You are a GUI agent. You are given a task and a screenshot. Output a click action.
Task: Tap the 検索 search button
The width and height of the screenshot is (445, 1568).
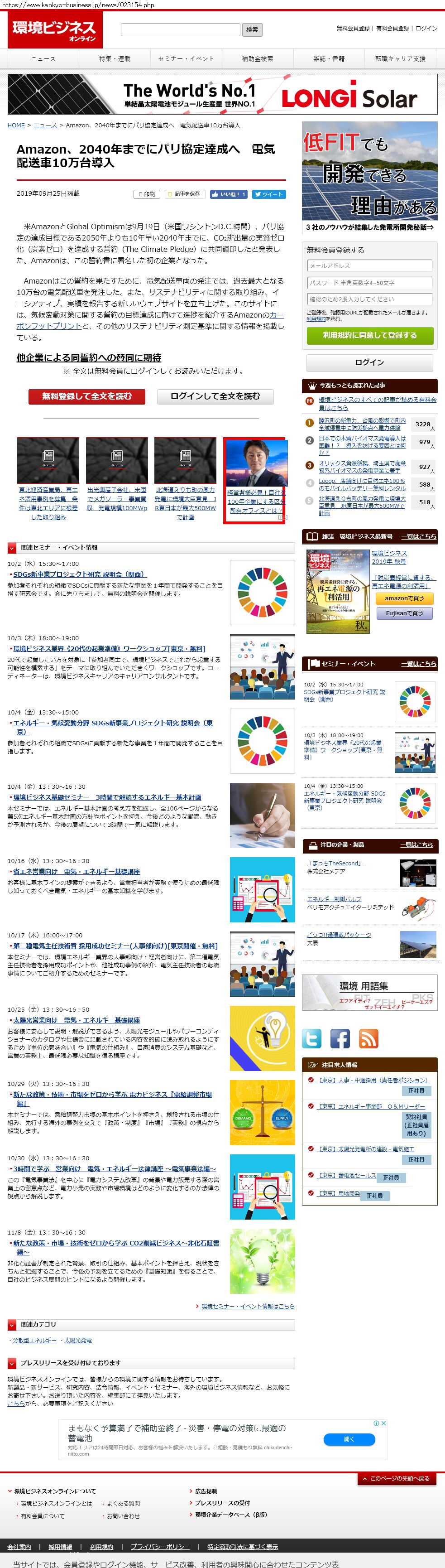point(252,29)
